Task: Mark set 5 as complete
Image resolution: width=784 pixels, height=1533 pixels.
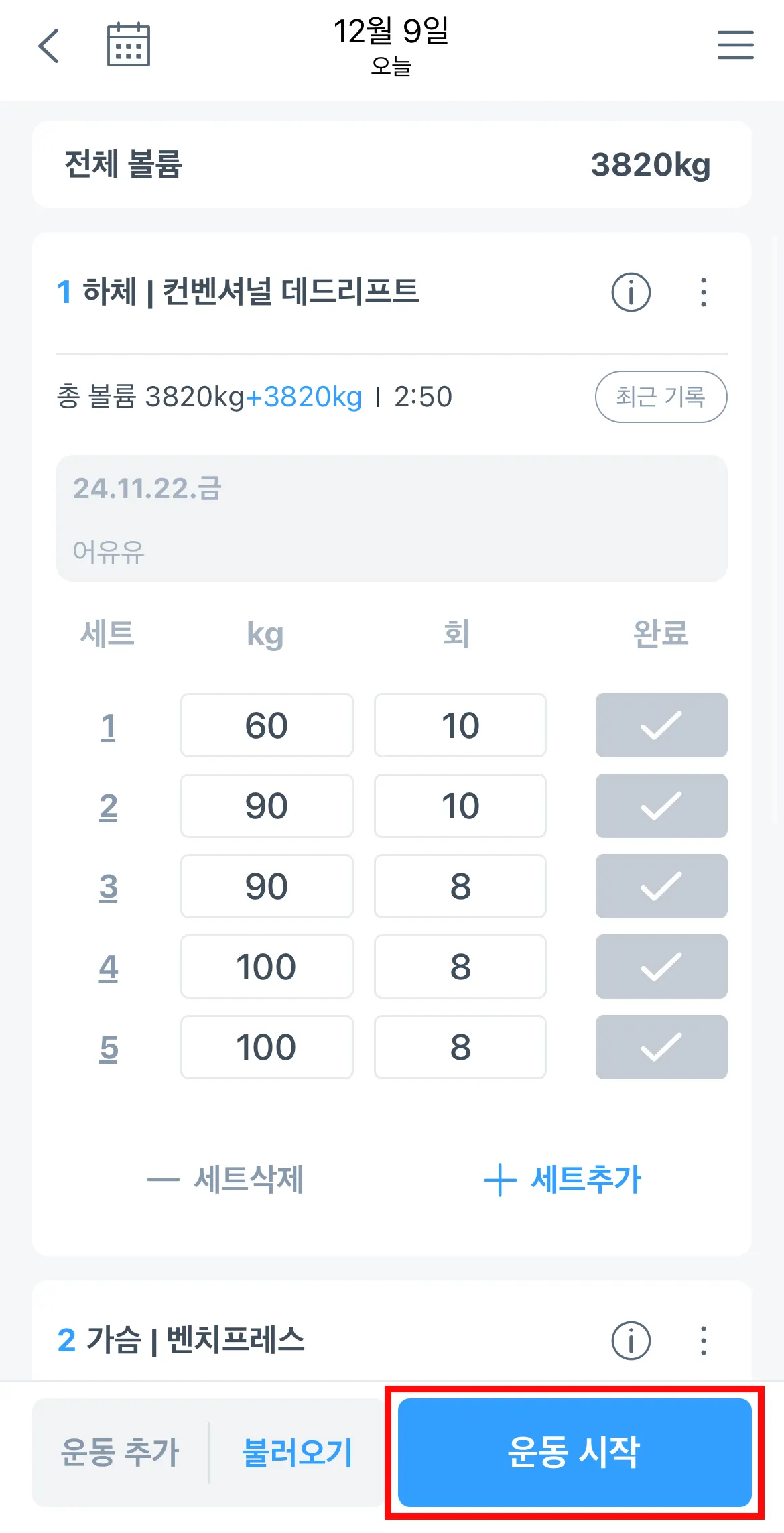Action: [x=661, y=1047]
